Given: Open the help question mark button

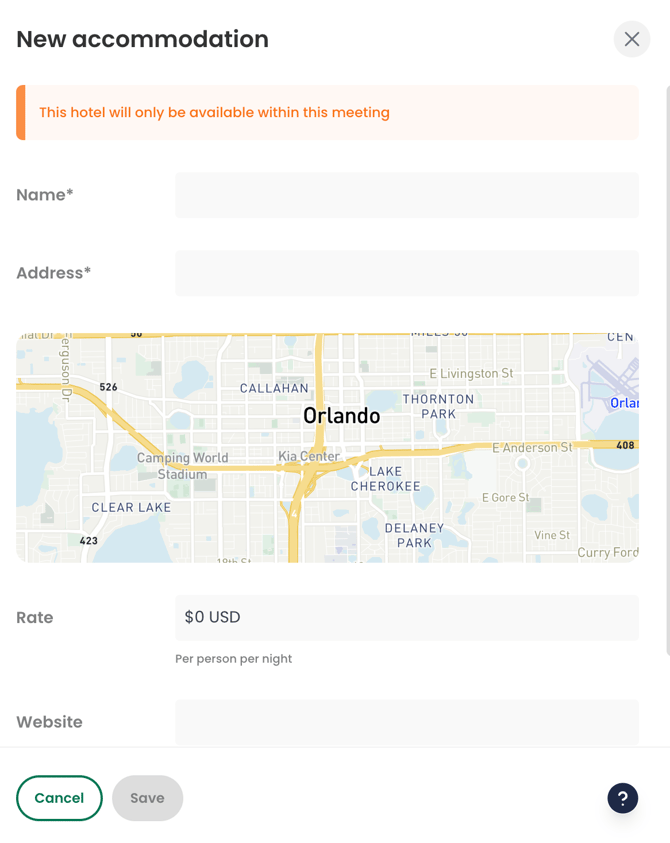Looking at the screenshot, I should 622,798.
